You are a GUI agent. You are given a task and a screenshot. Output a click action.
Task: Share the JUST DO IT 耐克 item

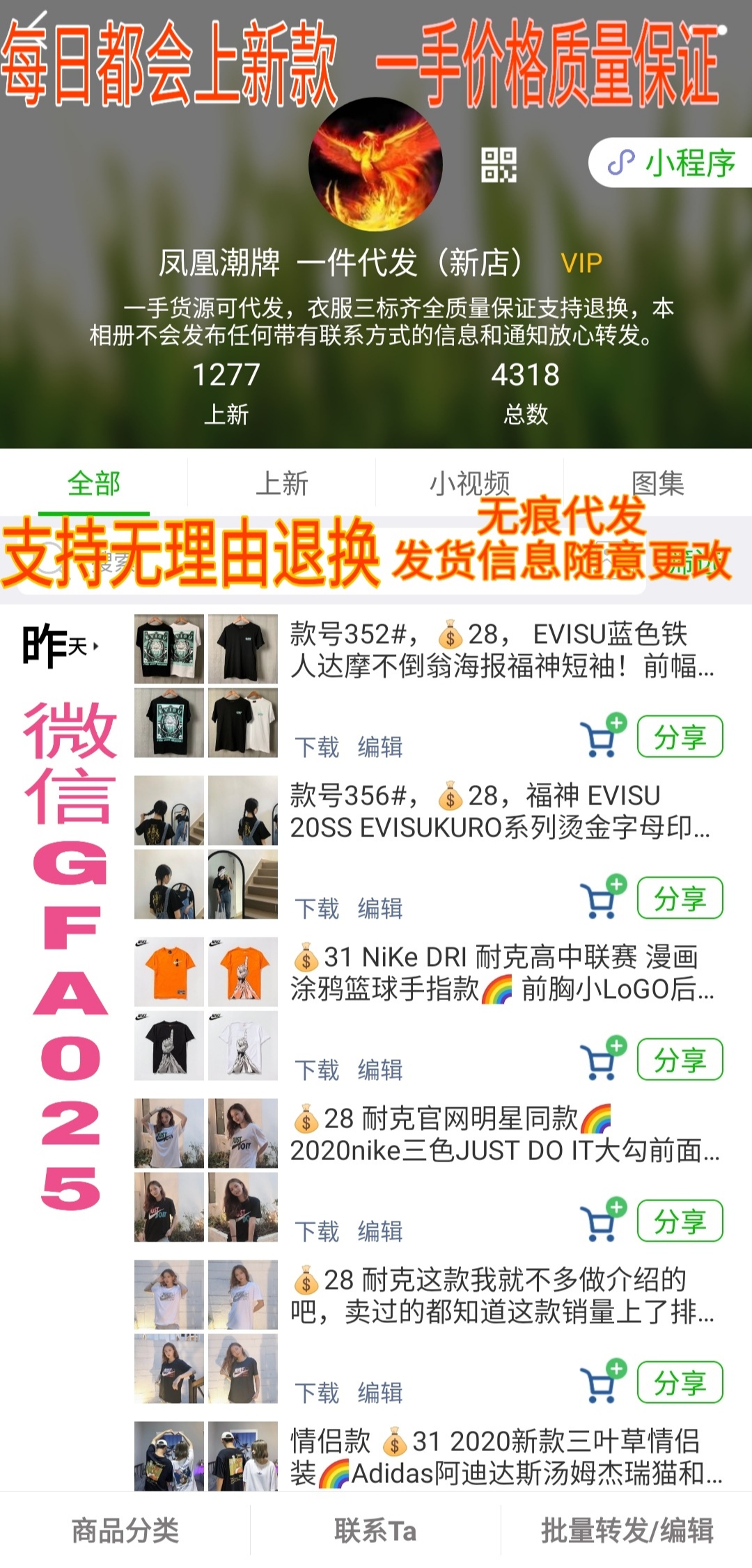pyautogui.click(x=680, y=1221)
